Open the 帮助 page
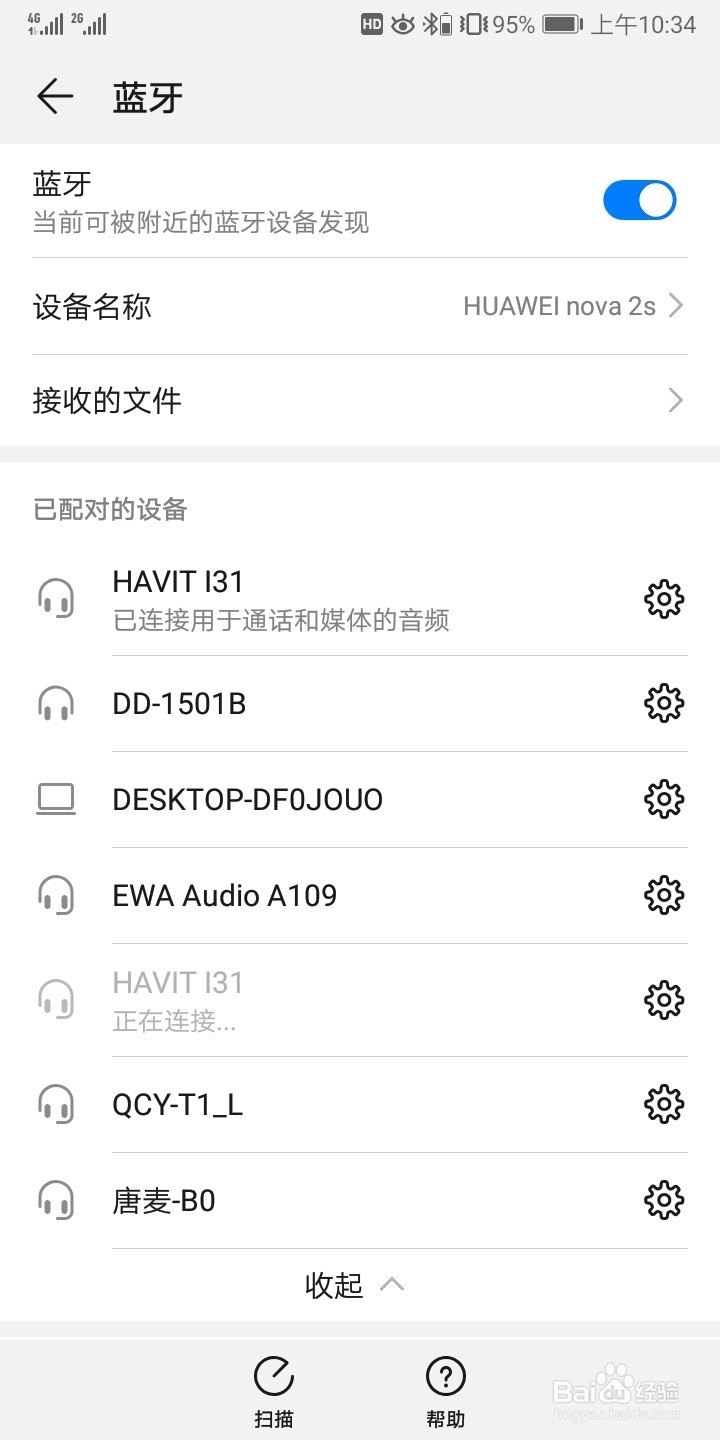 click(446, 1391)
